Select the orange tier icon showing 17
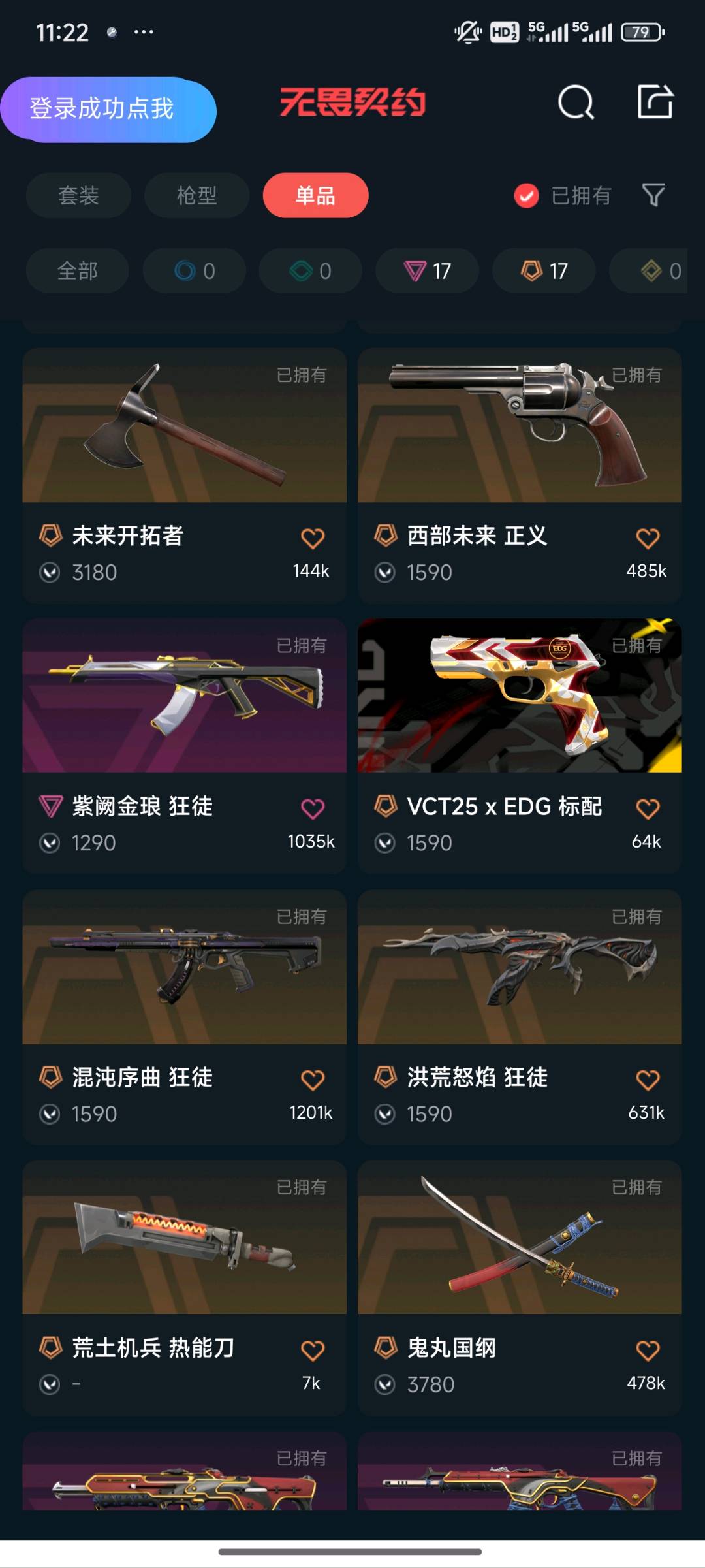The width and height of the screenshot is (705, 1568). (542, 270)
